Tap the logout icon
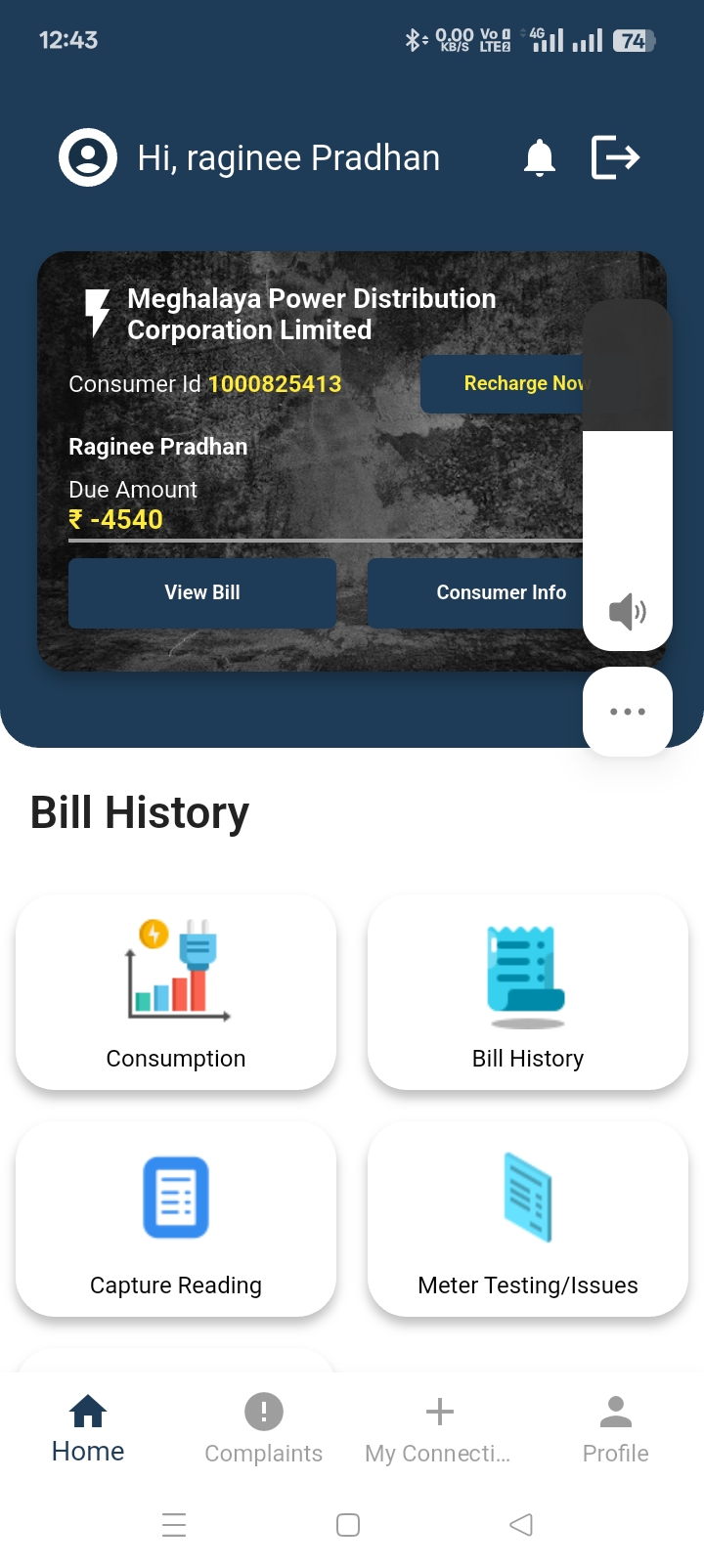Viewport: 704px width, 1568px height. (616, 157)
